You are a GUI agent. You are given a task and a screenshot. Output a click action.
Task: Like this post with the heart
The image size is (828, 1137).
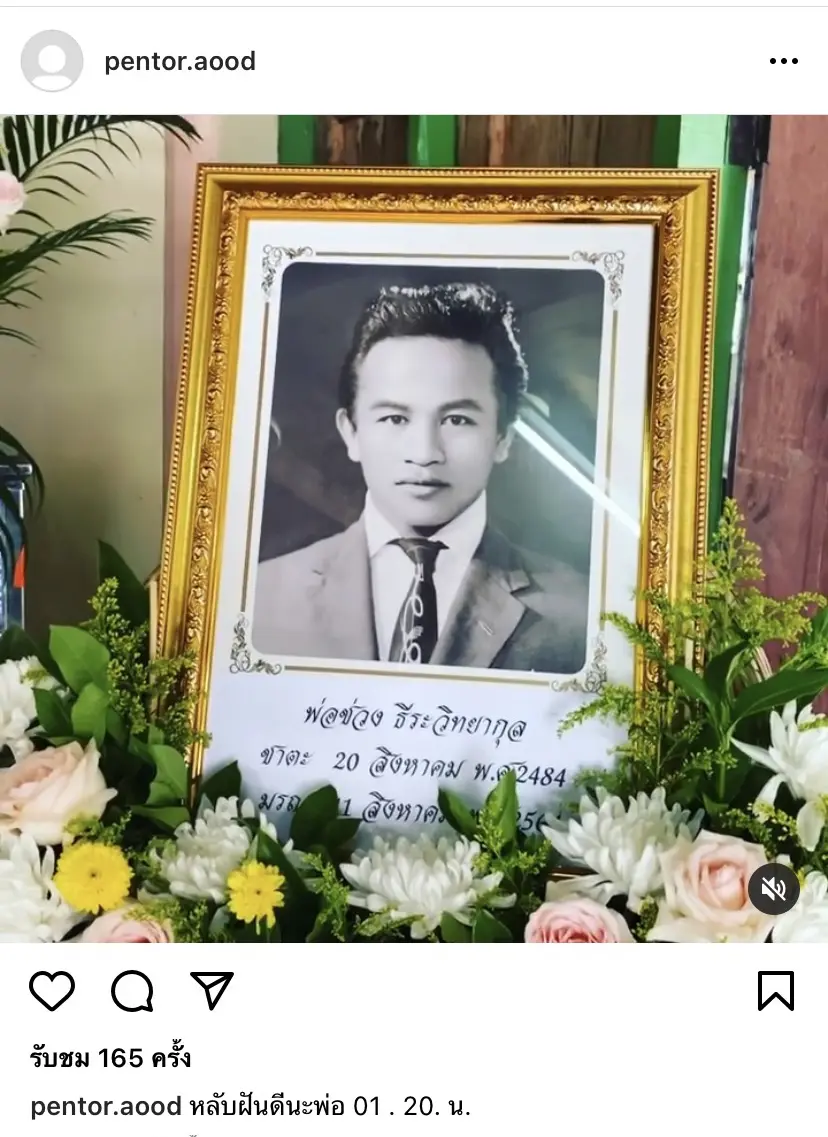click(52, 991)
